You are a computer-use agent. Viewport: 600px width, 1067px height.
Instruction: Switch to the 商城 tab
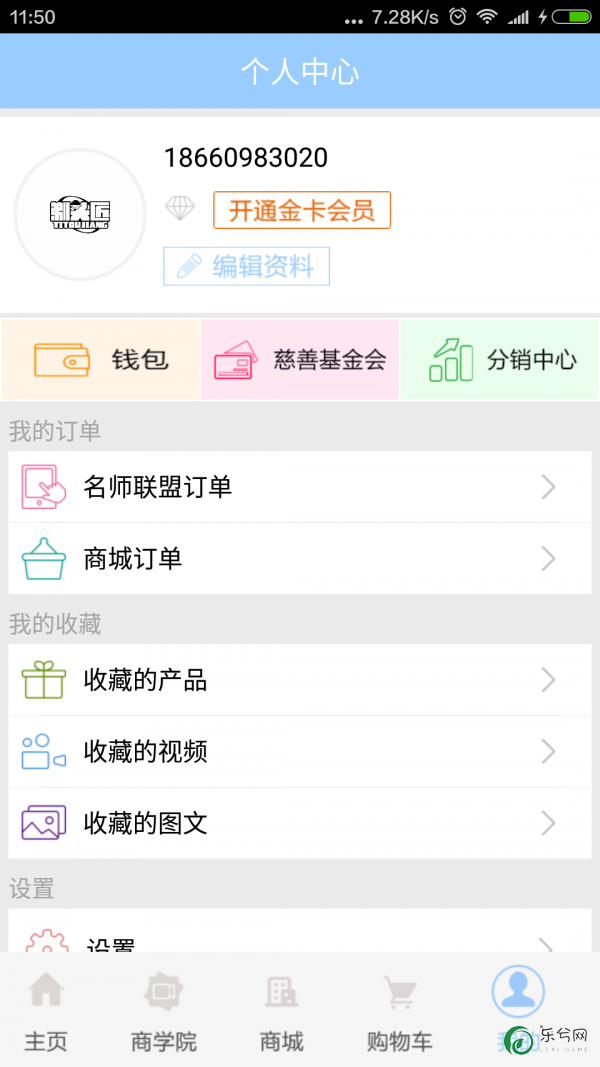(x=282, y=1011)
